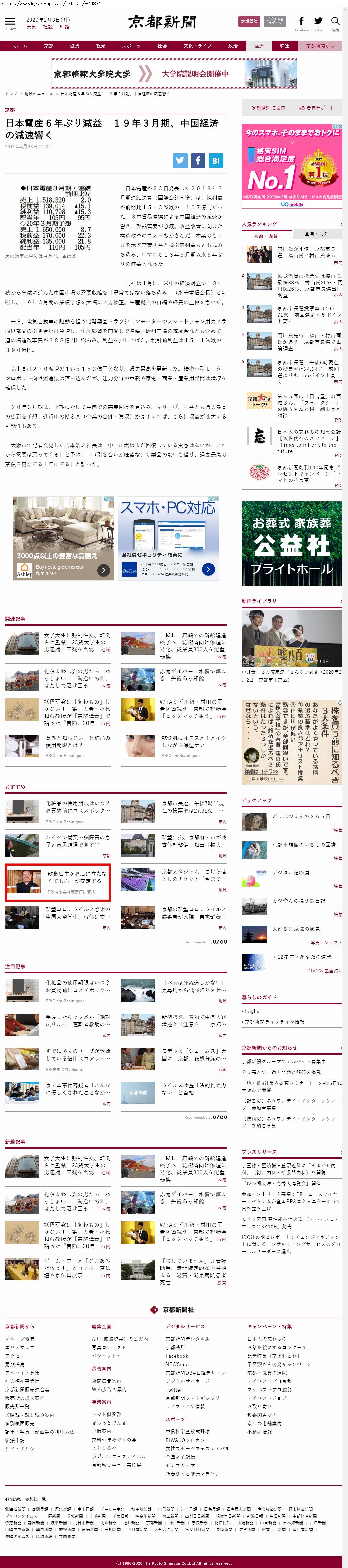Tap the 定期購読 subscription button
Image resolution: width=348 pixels, height=1568 pixels.
point(249,21)
